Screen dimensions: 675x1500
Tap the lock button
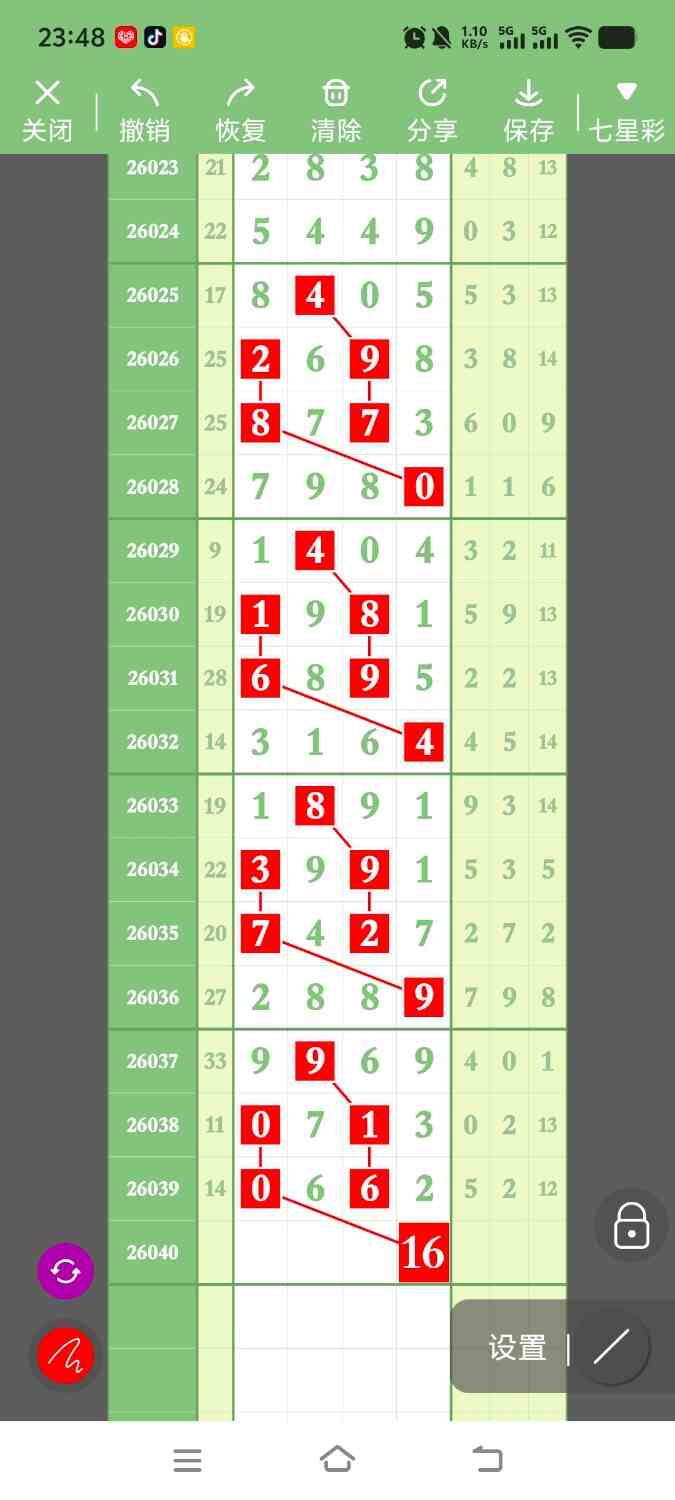(x=631, y=1224)
